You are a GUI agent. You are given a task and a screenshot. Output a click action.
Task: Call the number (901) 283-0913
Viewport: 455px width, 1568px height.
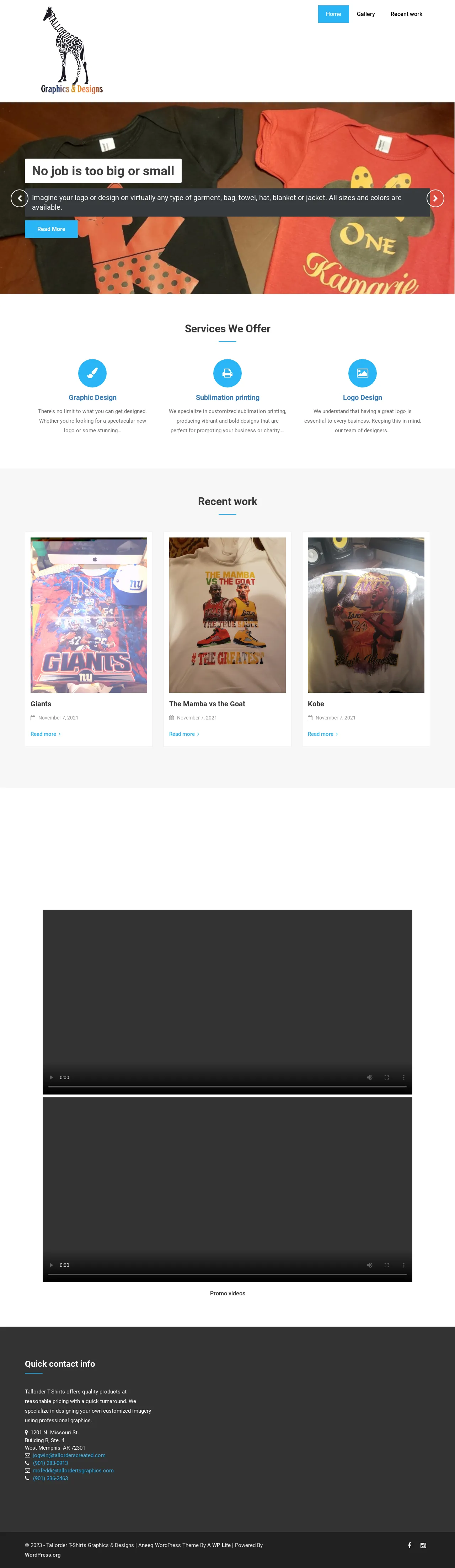pyautogui.click(x=50, y=1463)
